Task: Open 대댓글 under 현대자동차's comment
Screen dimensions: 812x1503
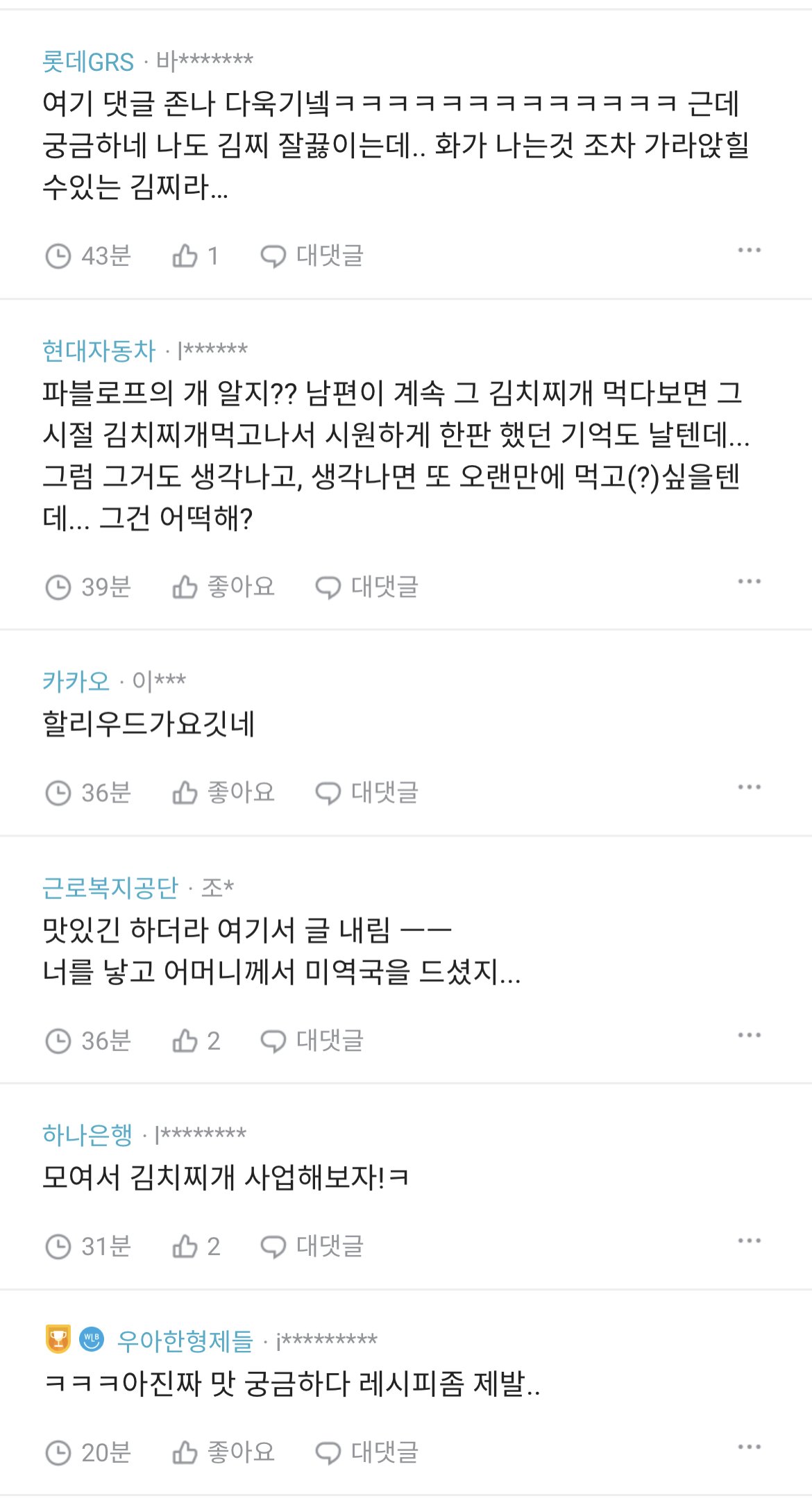Action: [384, 587]
